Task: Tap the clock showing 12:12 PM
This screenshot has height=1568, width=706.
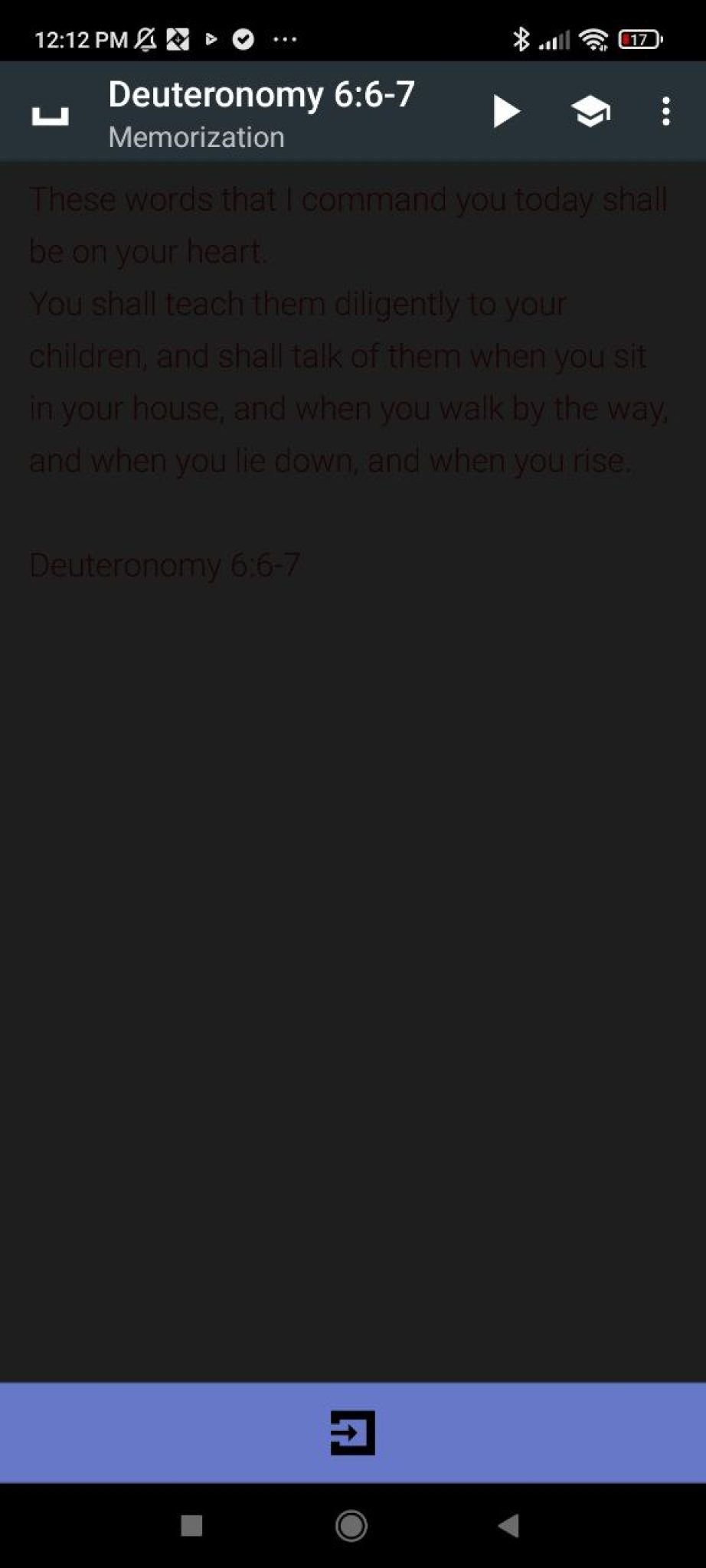Action: click(80, 38)
